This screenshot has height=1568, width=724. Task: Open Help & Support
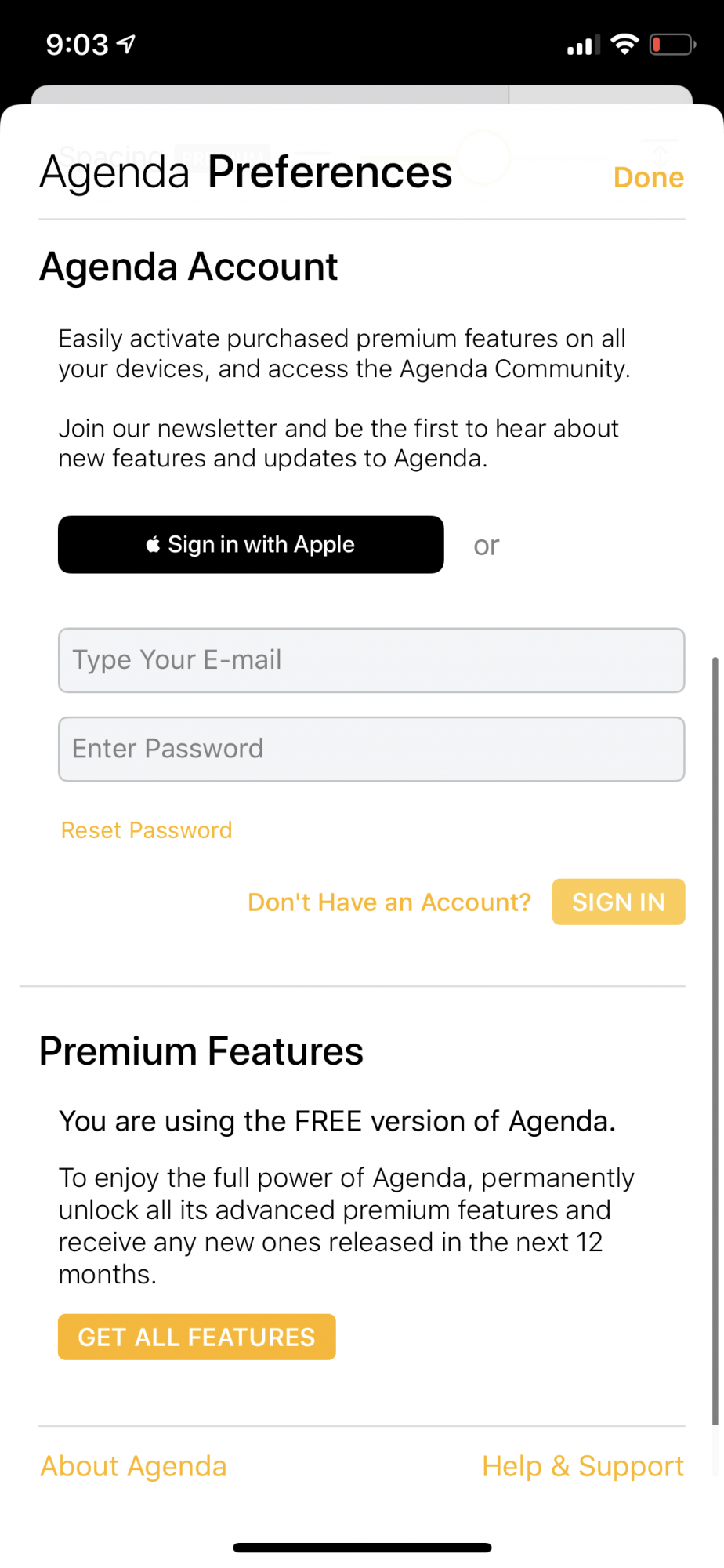point(582,1466)
